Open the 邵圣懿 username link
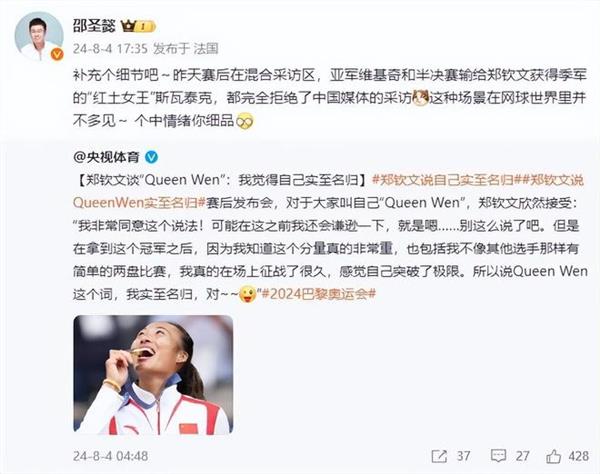This screenshot has width=600, height=474. [96, 23]
